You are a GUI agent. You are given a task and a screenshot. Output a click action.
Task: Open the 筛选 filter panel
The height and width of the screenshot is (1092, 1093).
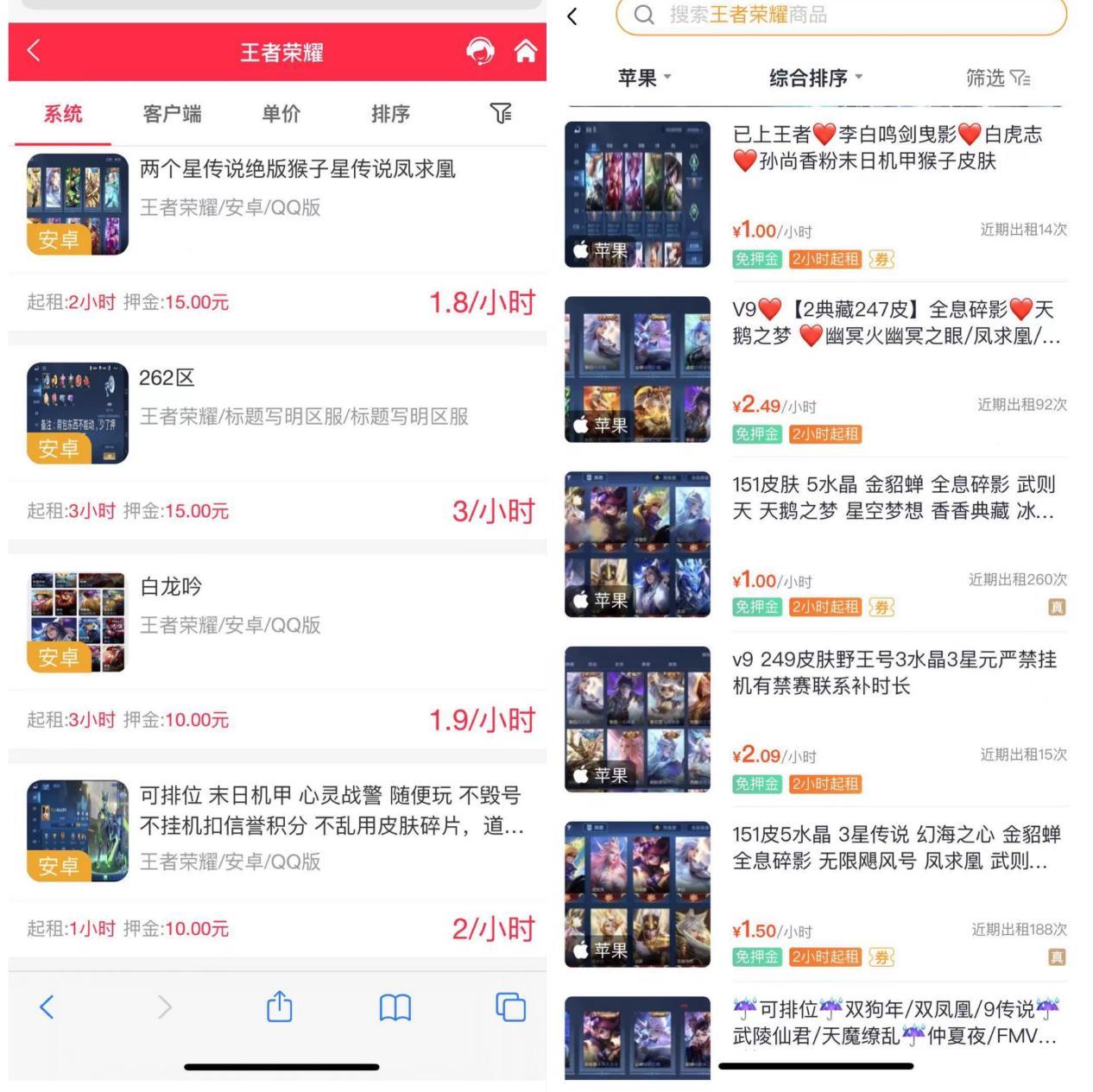pyautogui.click(x=997, y=78)
